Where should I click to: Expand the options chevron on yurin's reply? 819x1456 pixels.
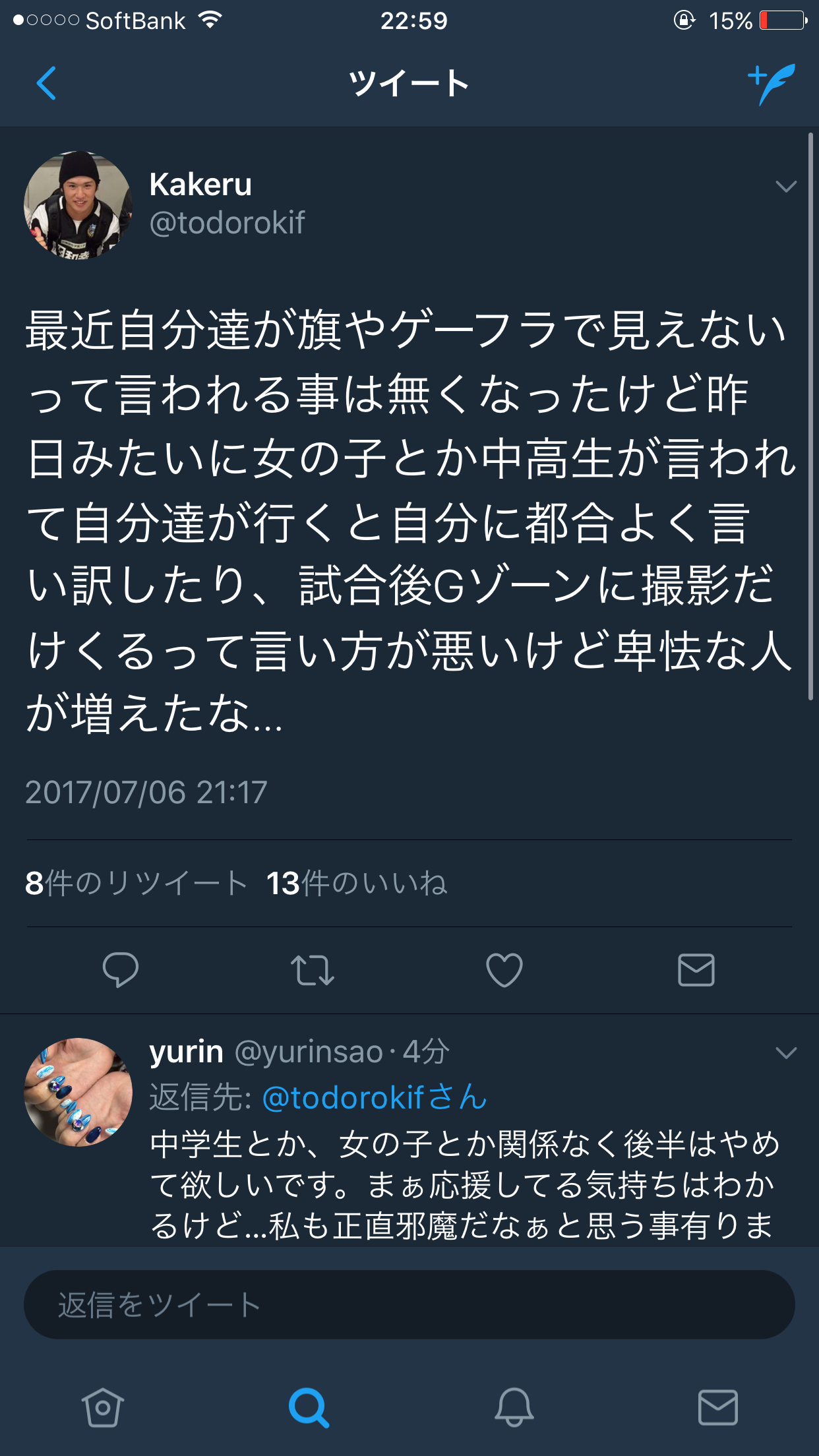(786, 1053)
